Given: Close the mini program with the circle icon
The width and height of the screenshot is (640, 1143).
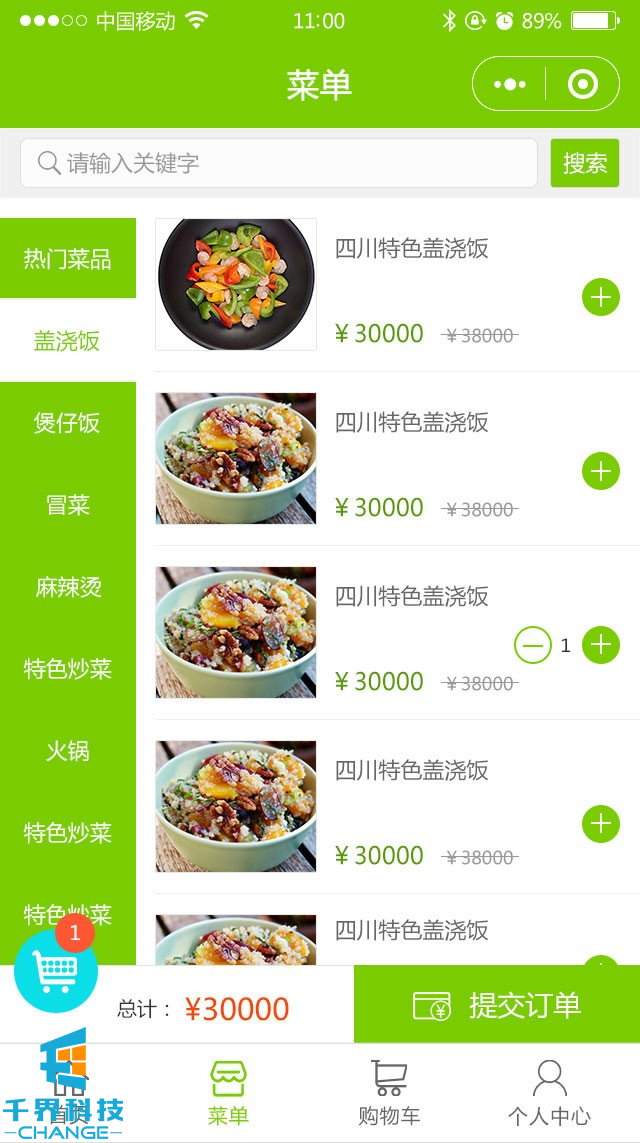Looking at the screenshot, I should pyautogui.click(x=582, y=84).
